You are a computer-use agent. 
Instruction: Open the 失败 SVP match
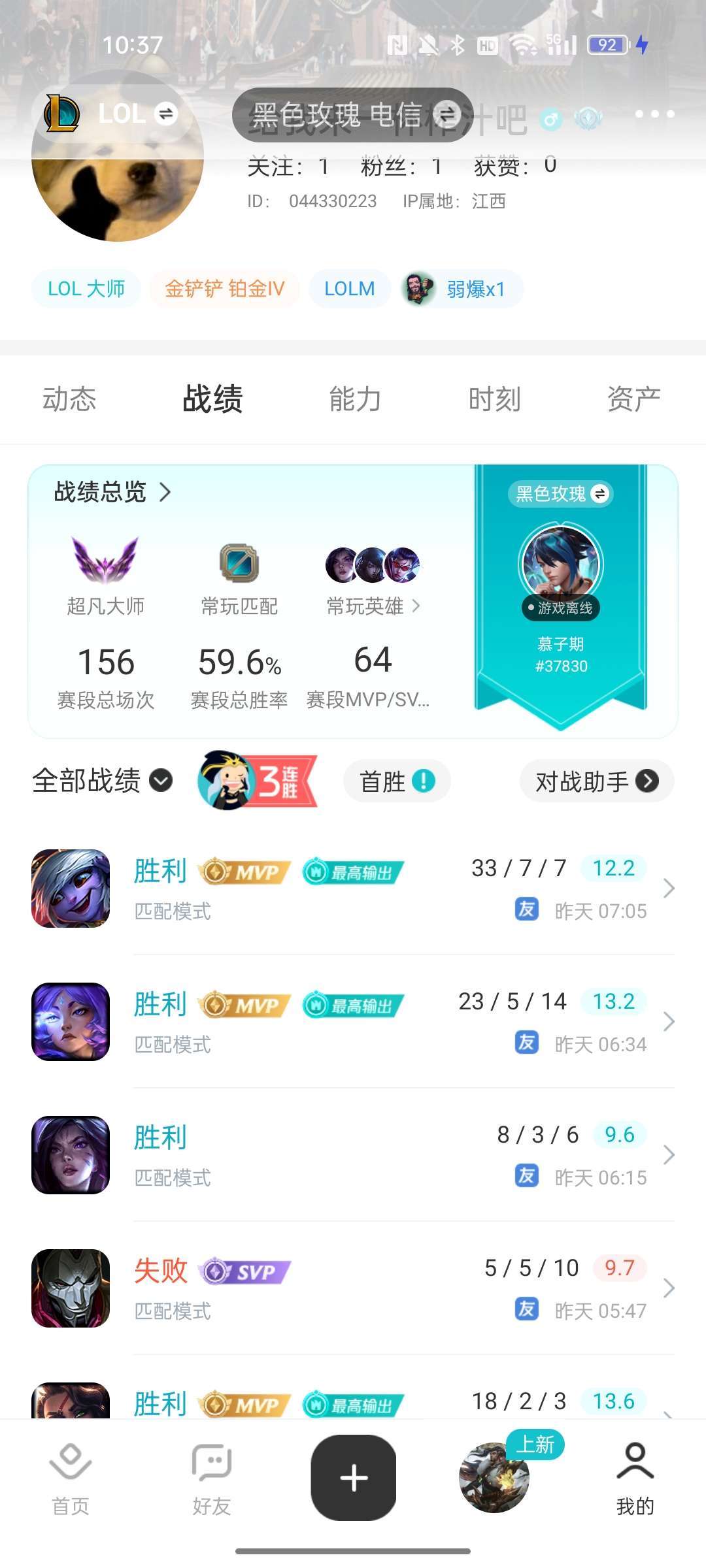pos(353,1288)
